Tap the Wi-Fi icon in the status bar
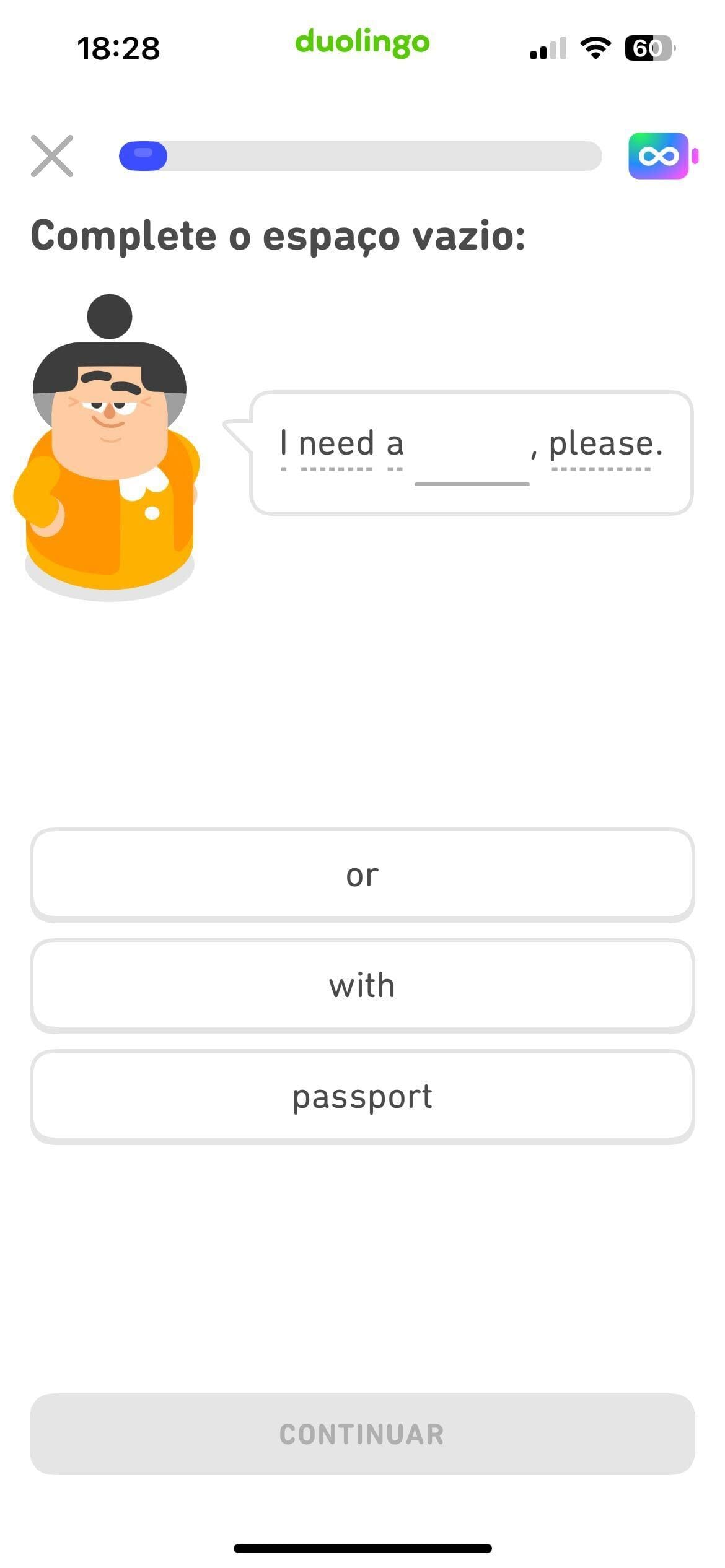Screen dimensions: 725x1568 click(x=596, y=48)
